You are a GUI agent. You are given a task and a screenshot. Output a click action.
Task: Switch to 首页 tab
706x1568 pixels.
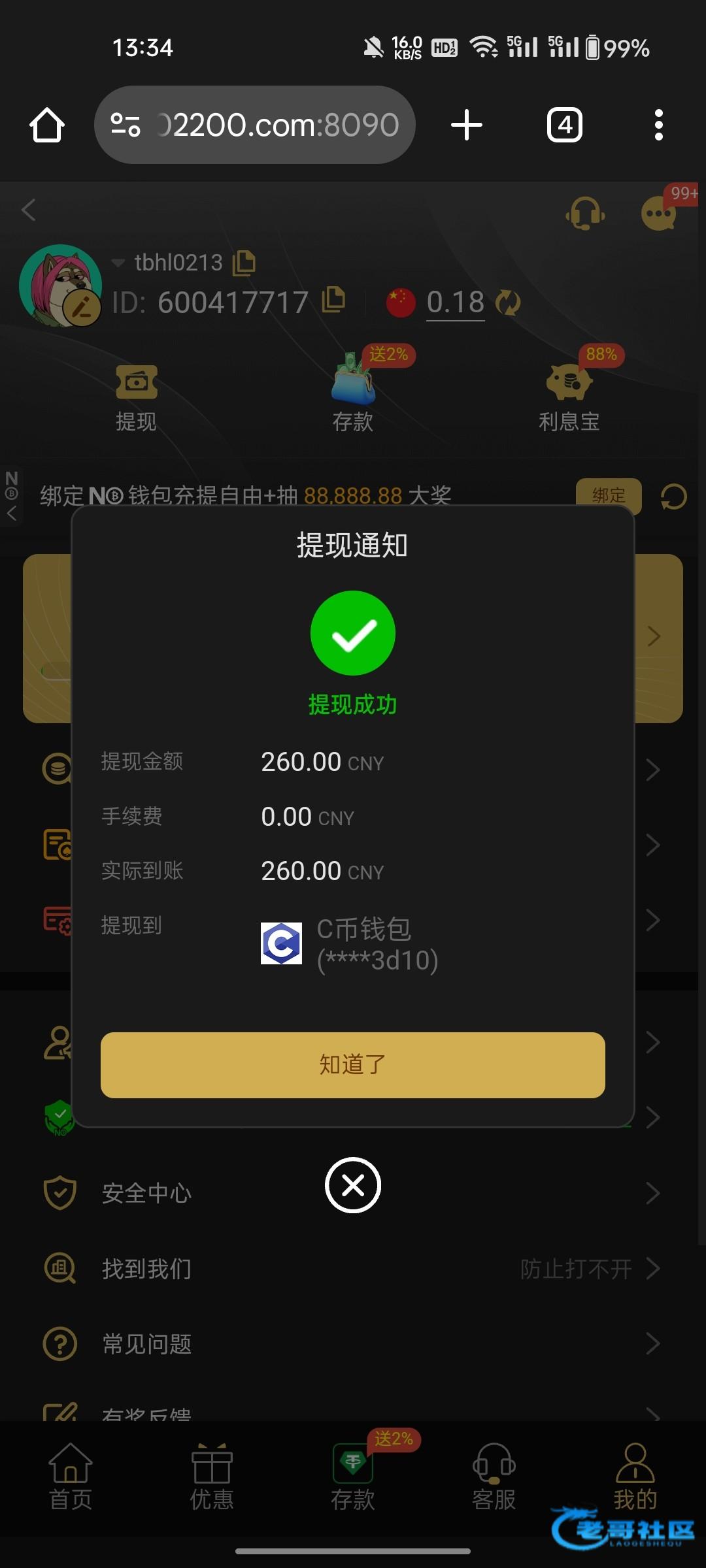[71, 1478]
